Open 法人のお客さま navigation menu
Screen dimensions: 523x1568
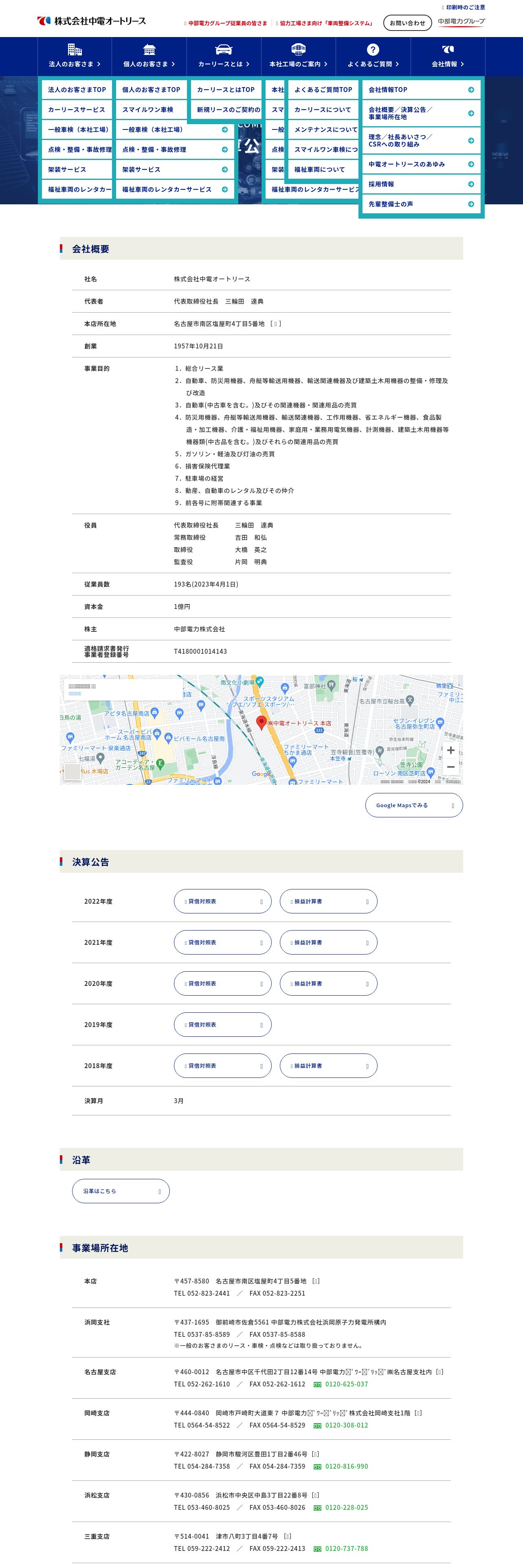75,57
